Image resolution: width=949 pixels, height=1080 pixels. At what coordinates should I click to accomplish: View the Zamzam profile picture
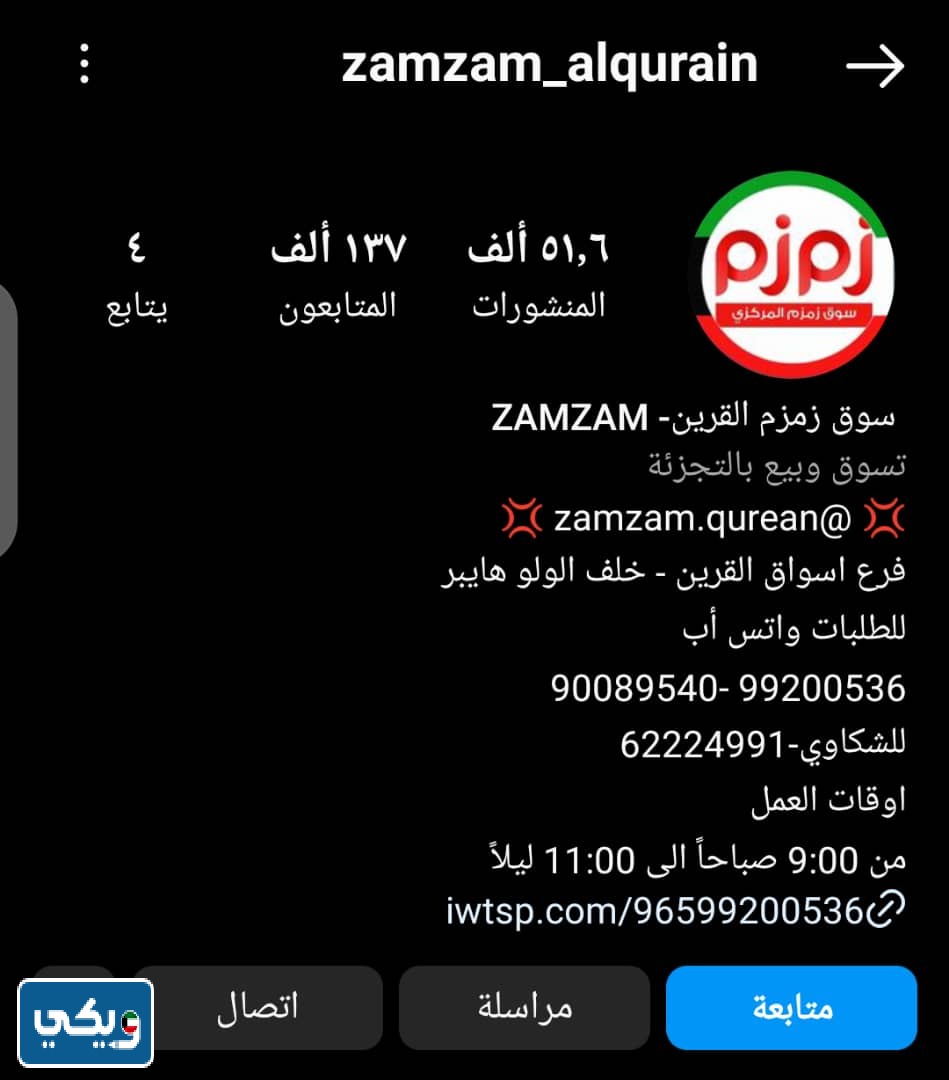tap(793, 274)
